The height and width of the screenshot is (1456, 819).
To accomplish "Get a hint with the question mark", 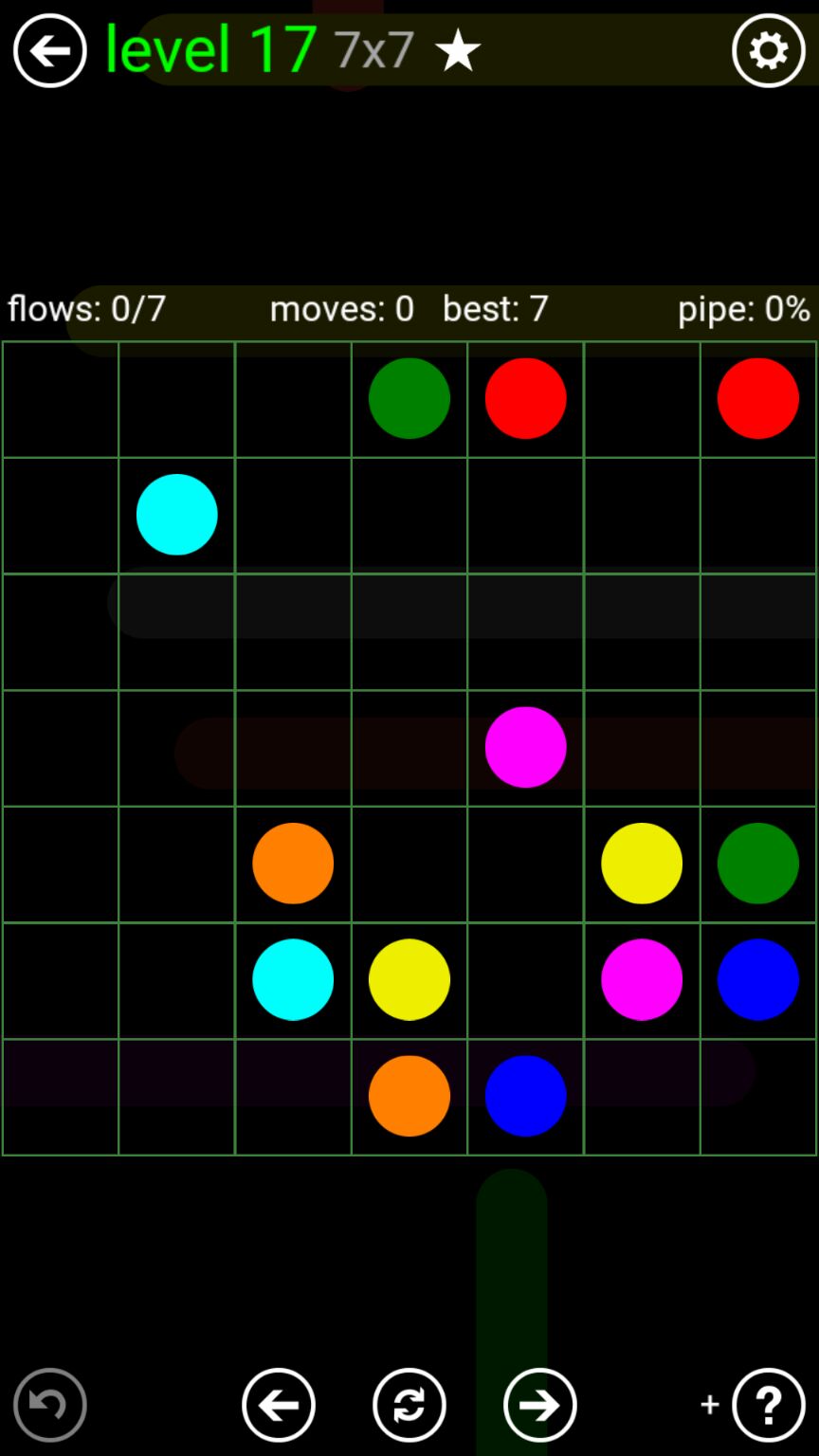I will (768, 1405).
